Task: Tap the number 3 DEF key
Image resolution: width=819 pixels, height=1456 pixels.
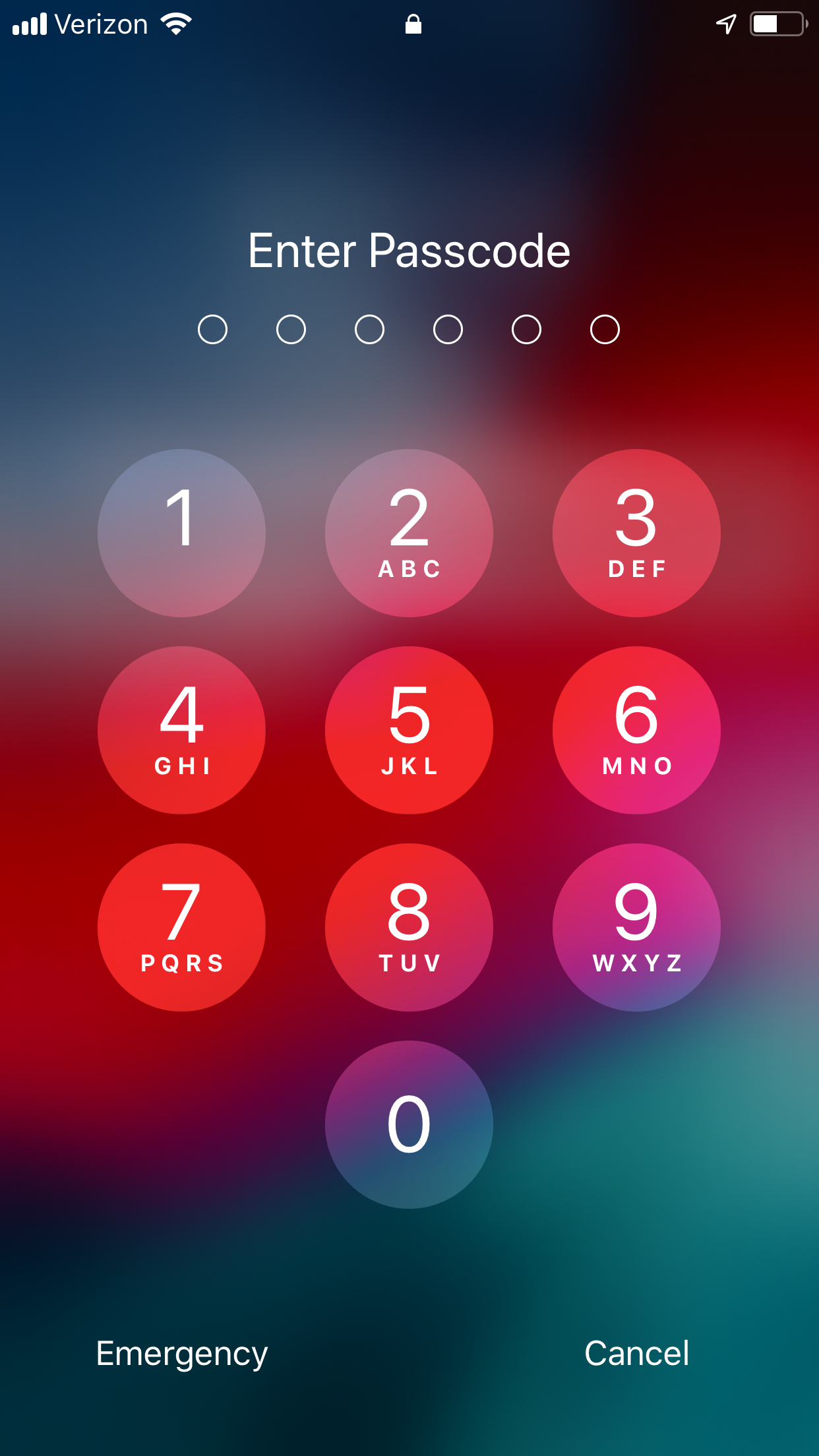Action: coord(636,533)
